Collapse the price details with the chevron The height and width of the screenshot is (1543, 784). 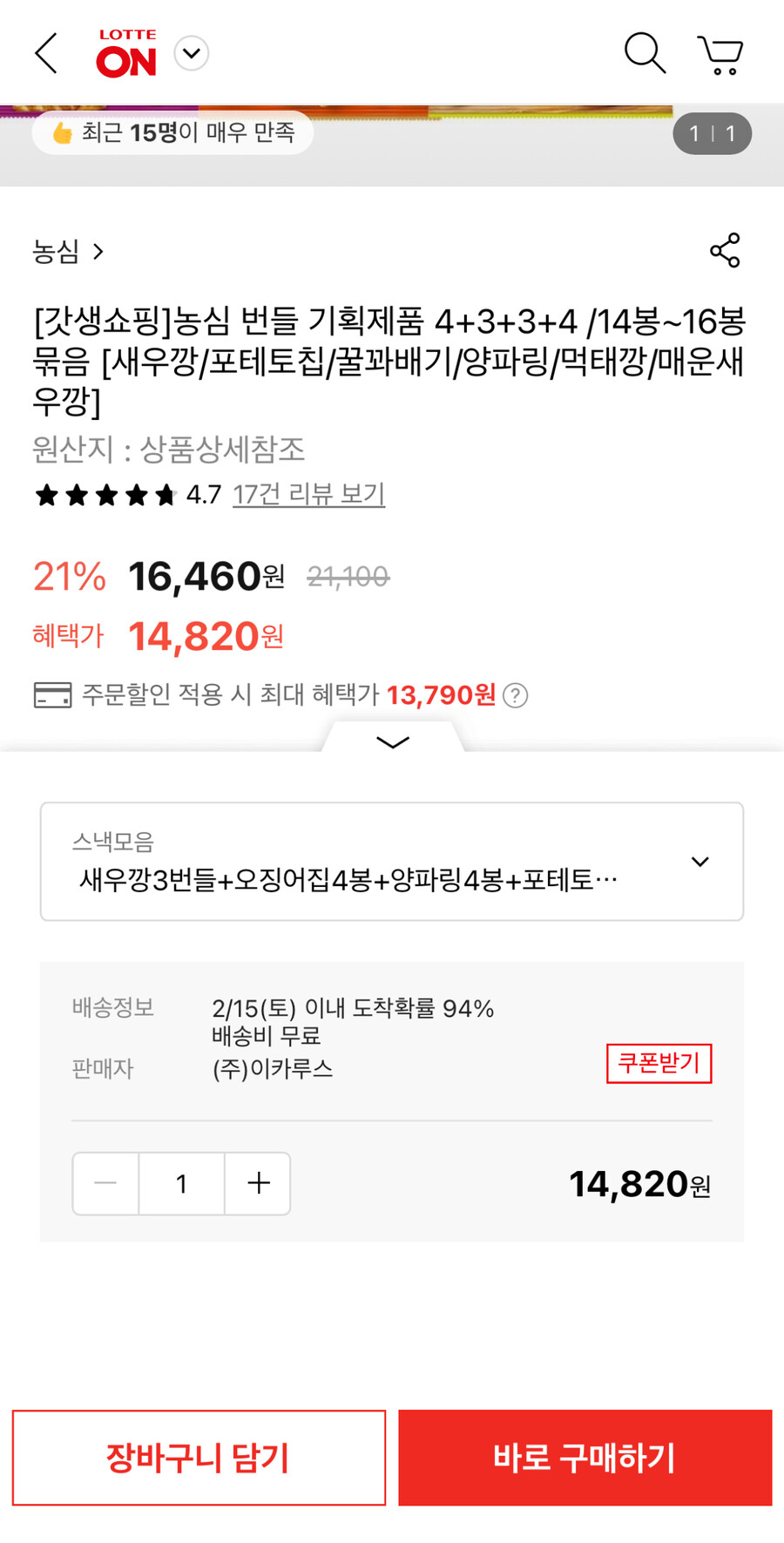tap(392, 741)
